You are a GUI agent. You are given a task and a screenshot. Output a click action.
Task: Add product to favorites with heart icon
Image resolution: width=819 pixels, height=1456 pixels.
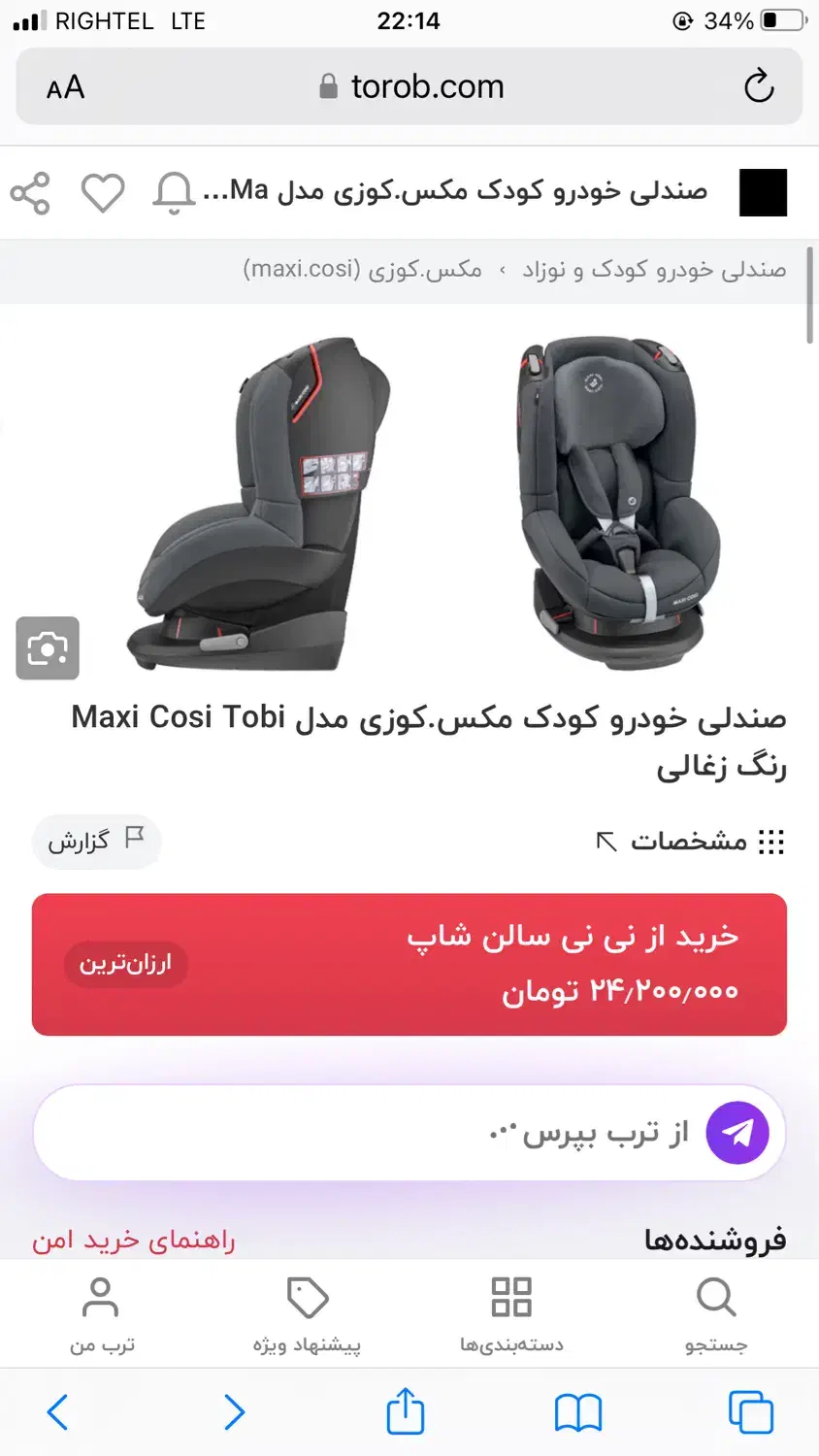click(102, 193)
